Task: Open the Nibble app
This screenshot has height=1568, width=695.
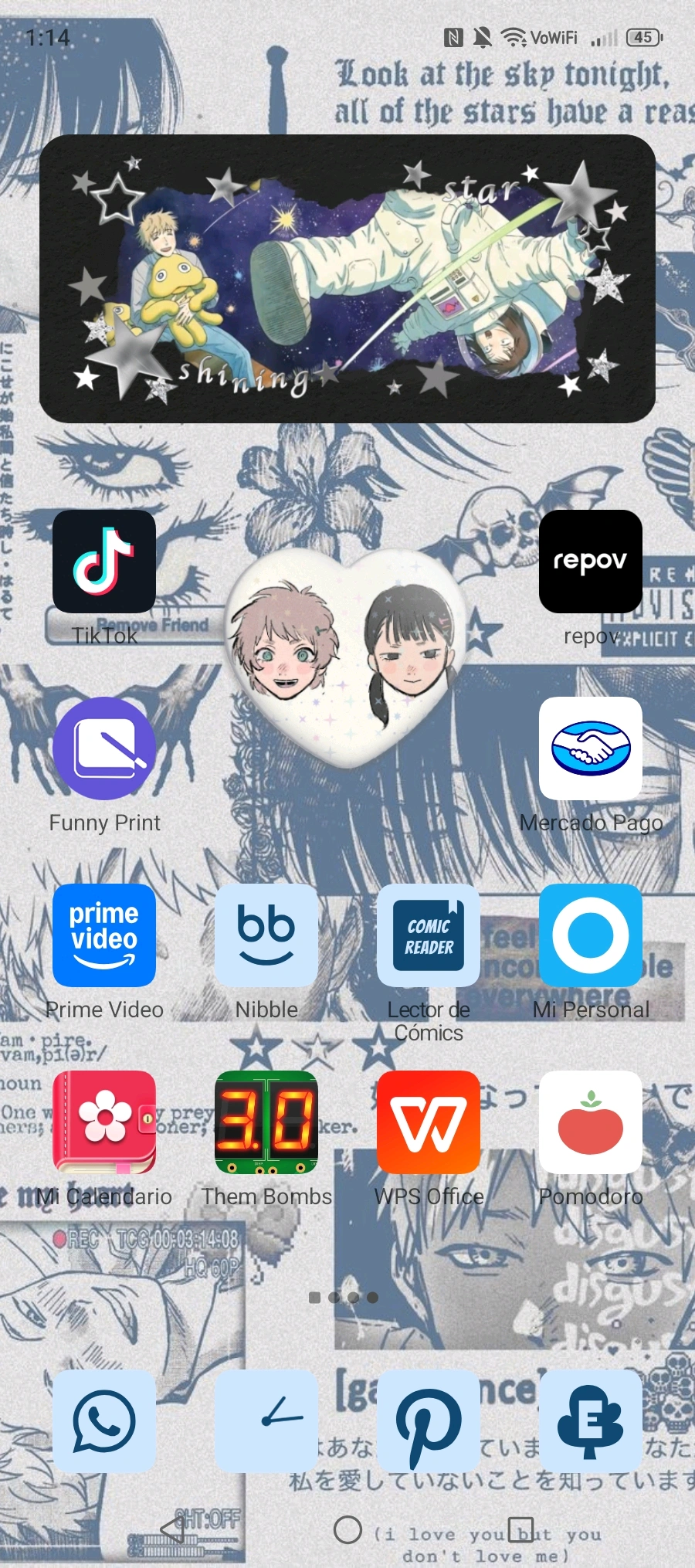Action: click(x=266, y=935)
